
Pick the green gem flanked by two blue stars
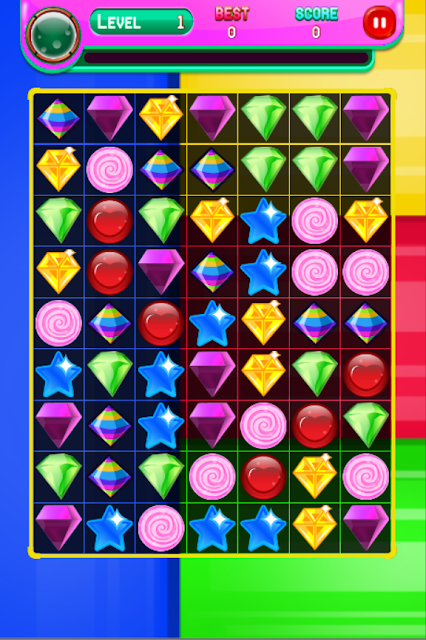(x=109, y=374)
